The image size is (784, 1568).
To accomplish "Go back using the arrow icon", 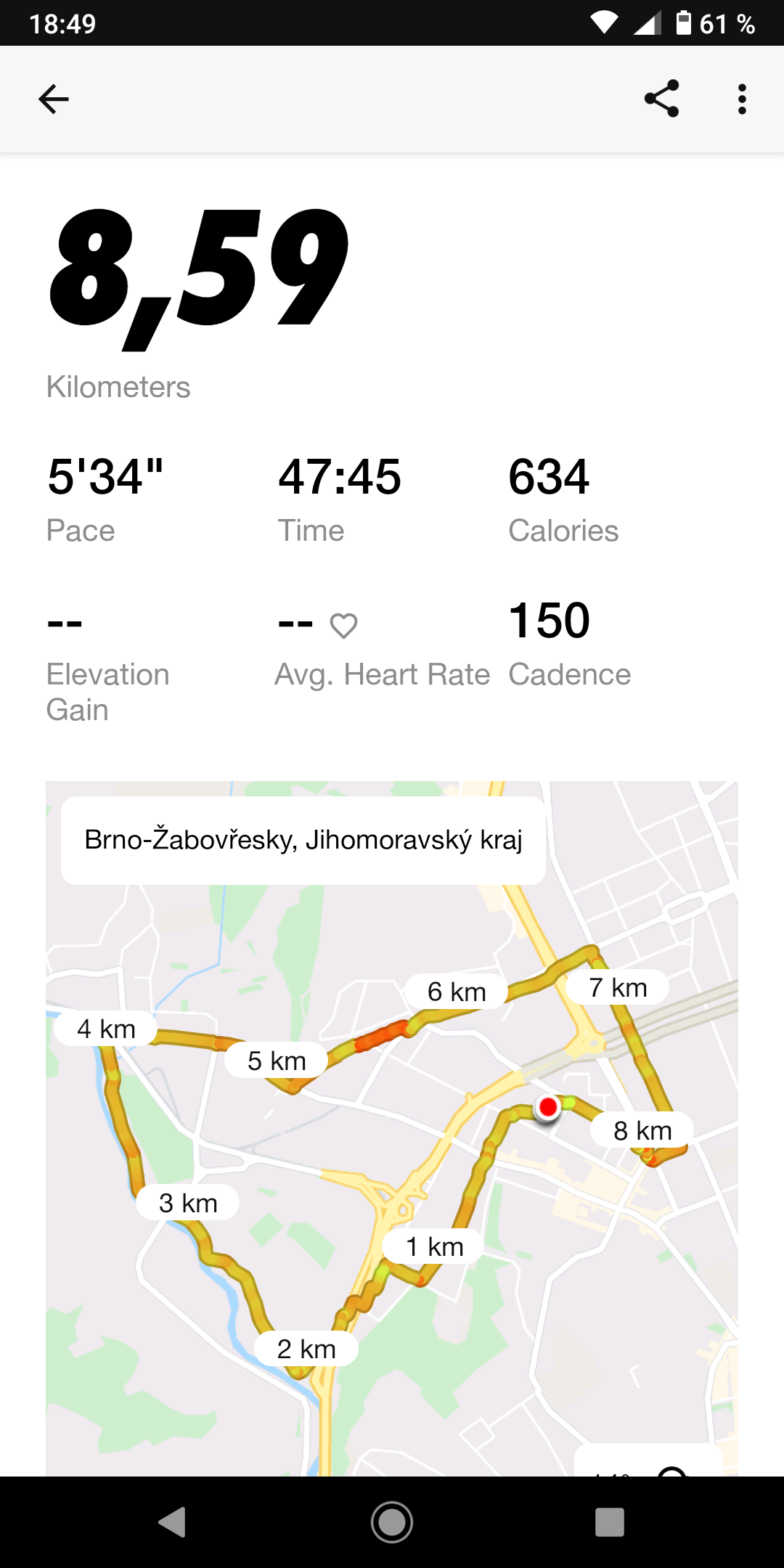I will (54, 99).
